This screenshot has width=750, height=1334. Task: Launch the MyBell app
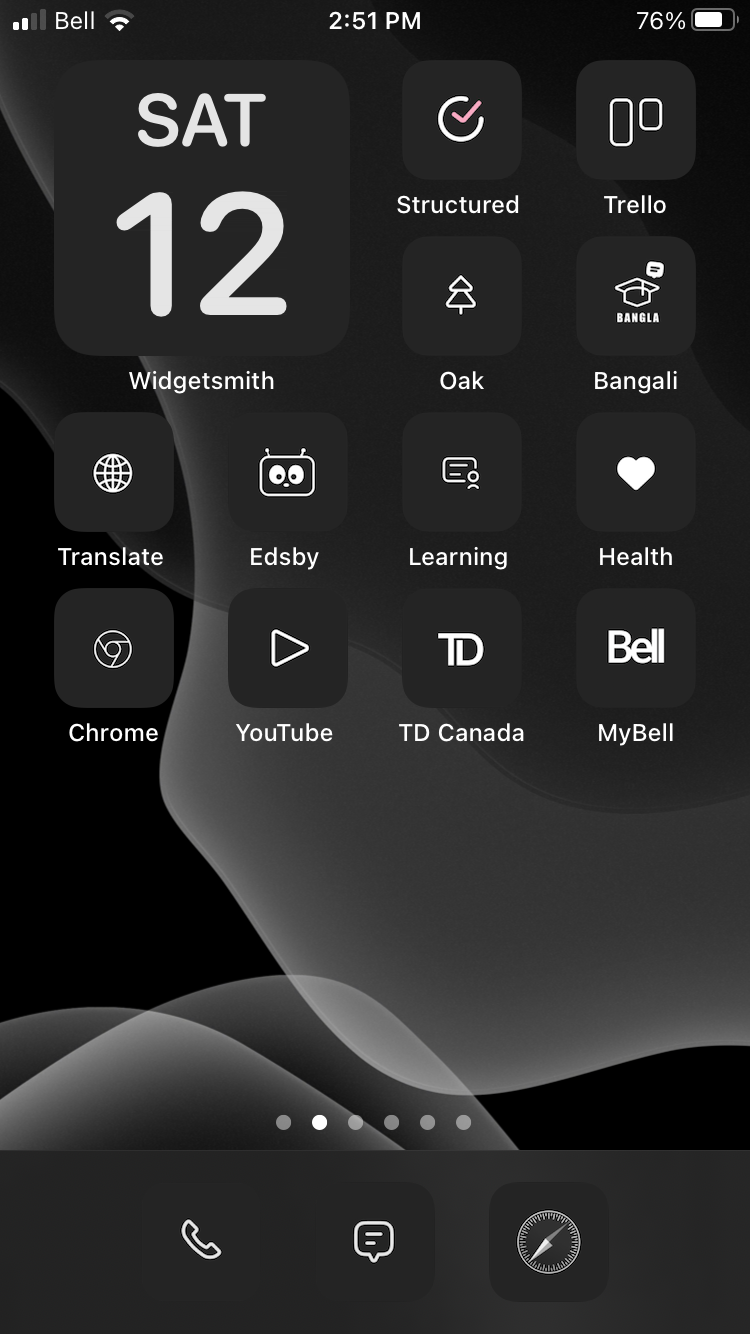click(635, 648)
